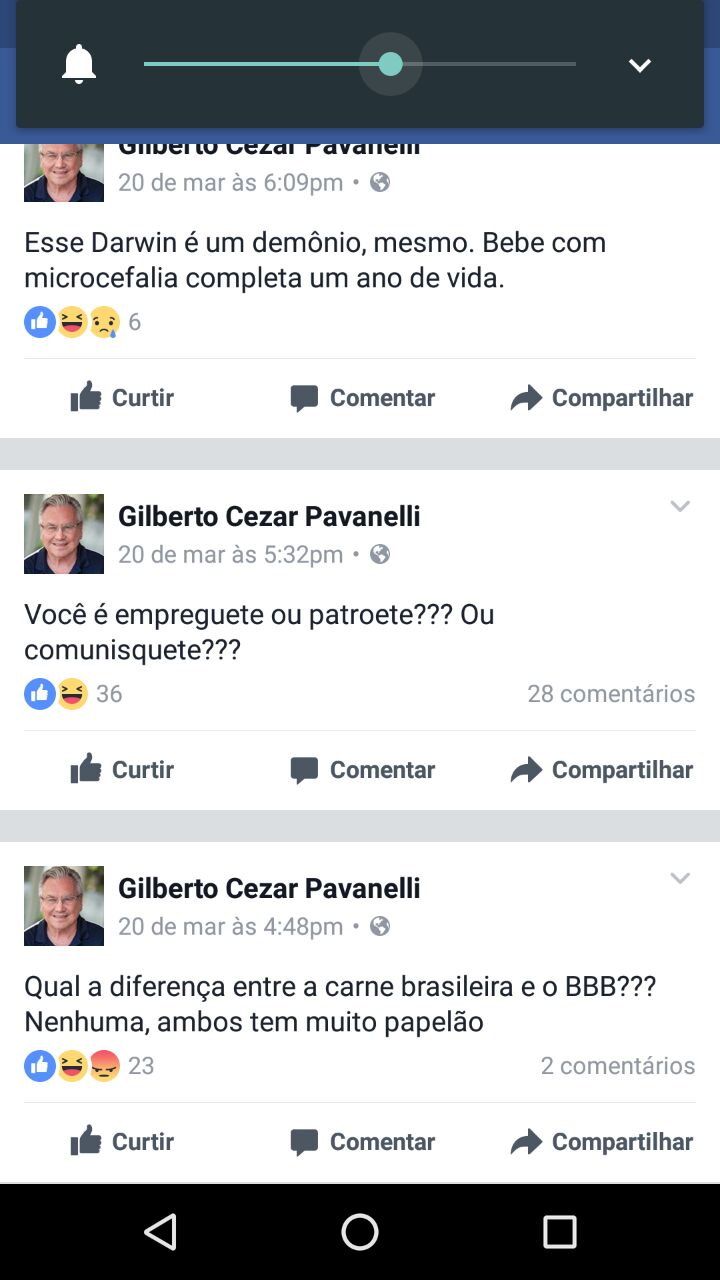Compartilhar the Darwin microcefalia post
Screen dimensions: 720x1280
[601, 398]
